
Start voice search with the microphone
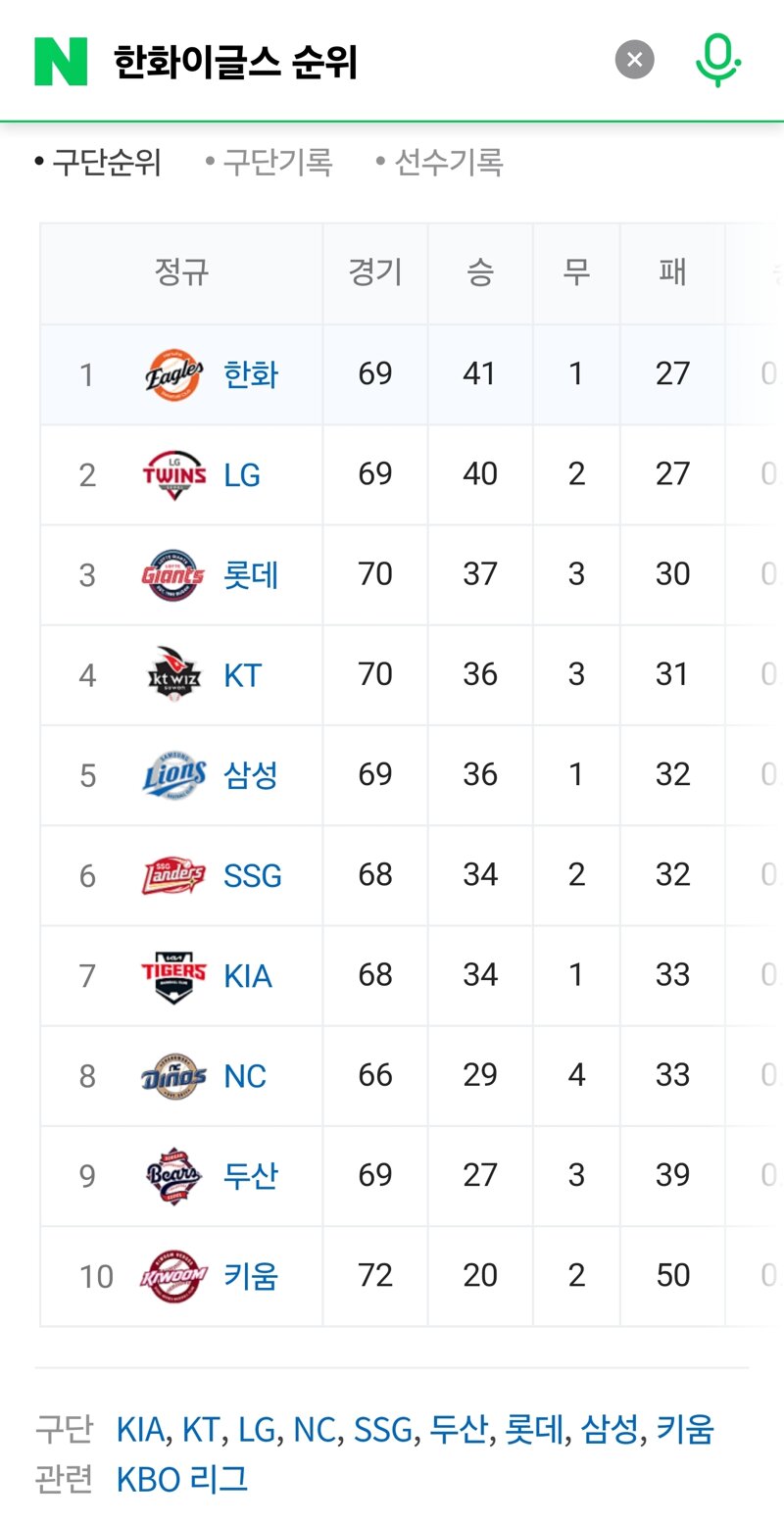point(717,60)
